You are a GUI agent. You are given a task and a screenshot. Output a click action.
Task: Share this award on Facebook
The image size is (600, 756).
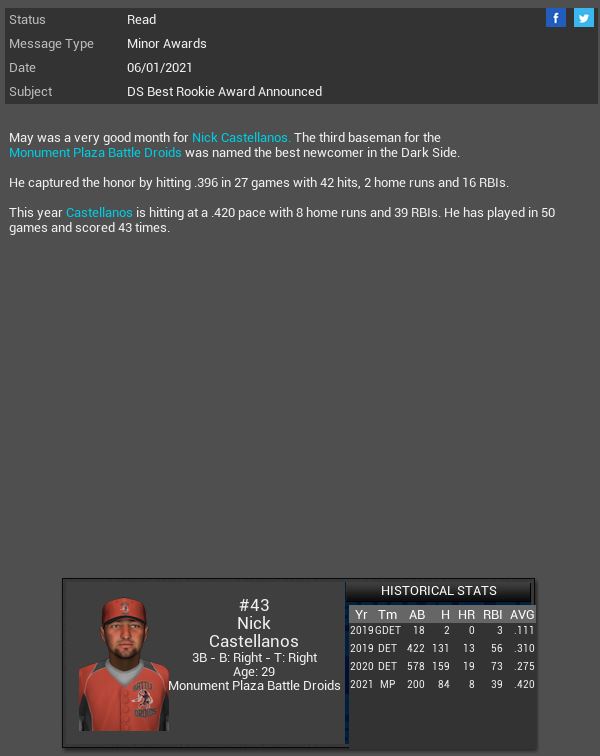(556, 18)
